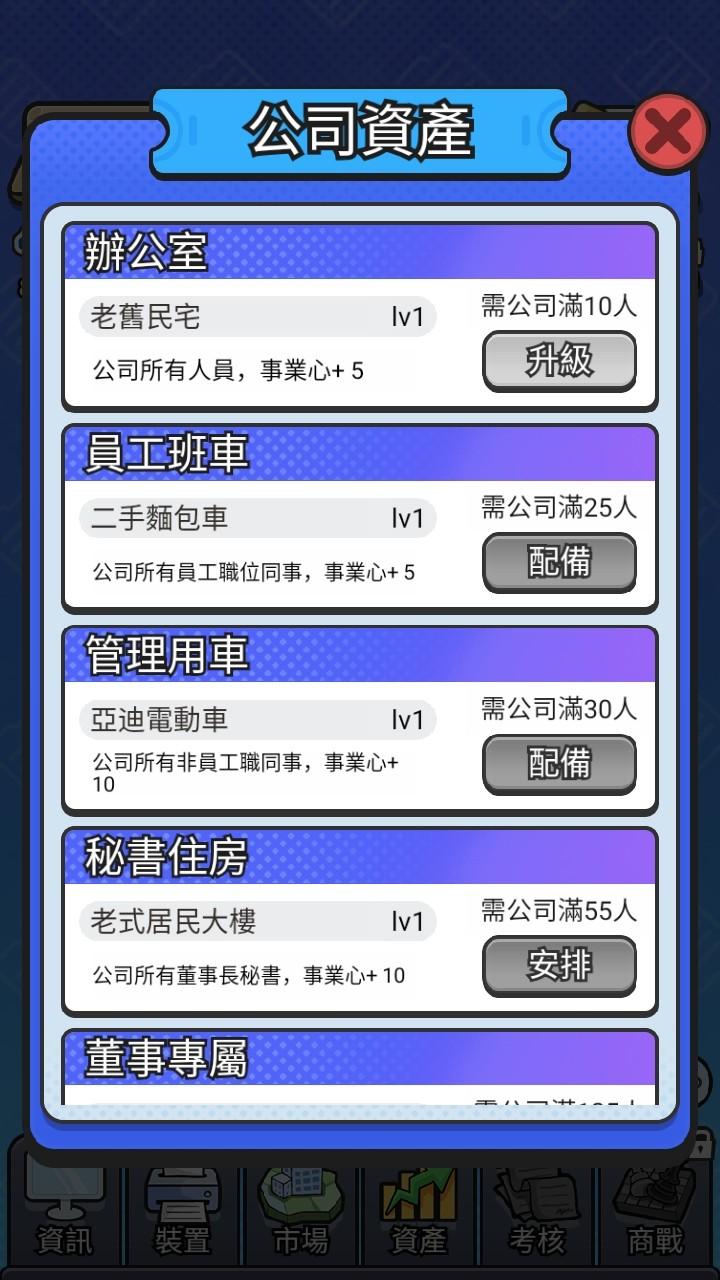
Task: Open the 資訊 info screen via monitor icon
Action: click(60, 1215)
